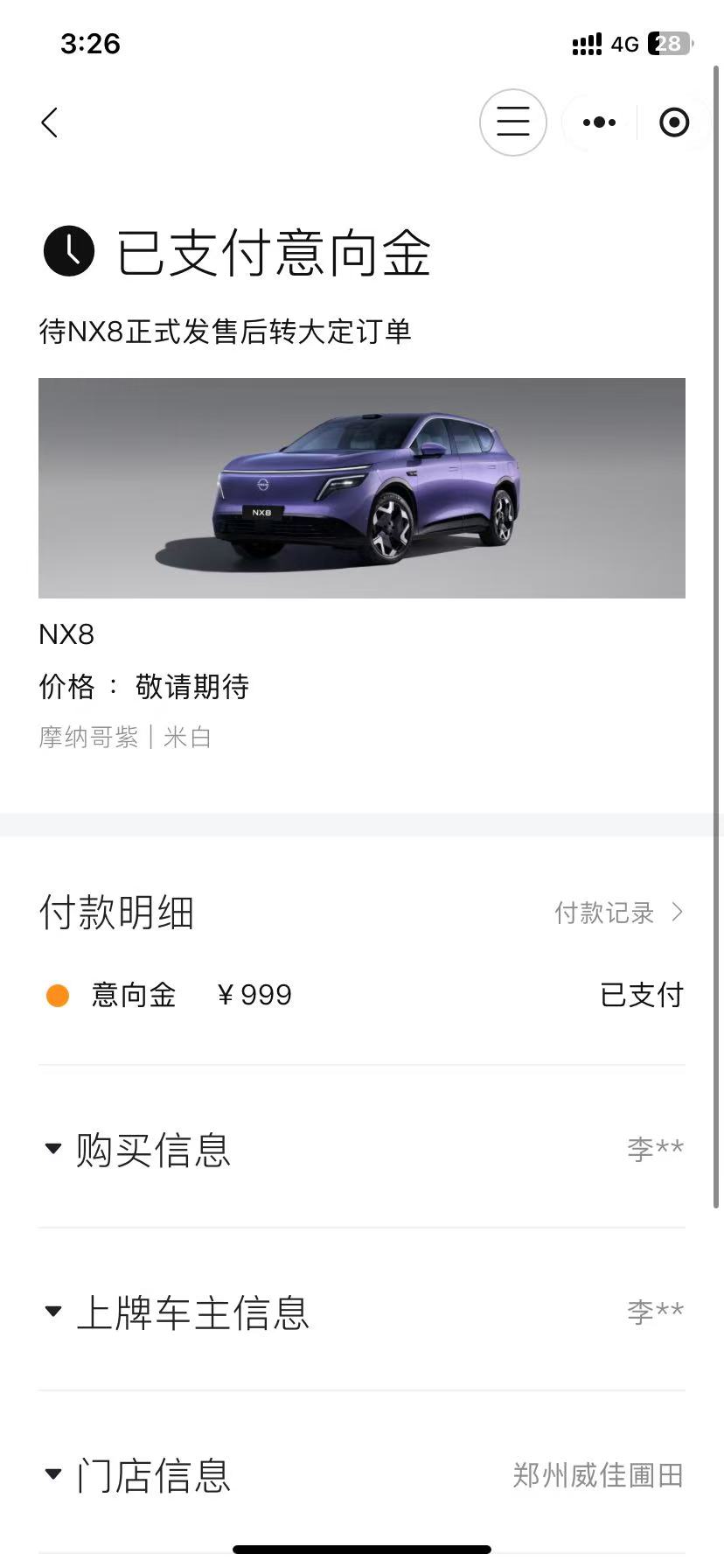Open the mini program more options
This screenshot has height=1568, width=724.
[x=599, y=122]
